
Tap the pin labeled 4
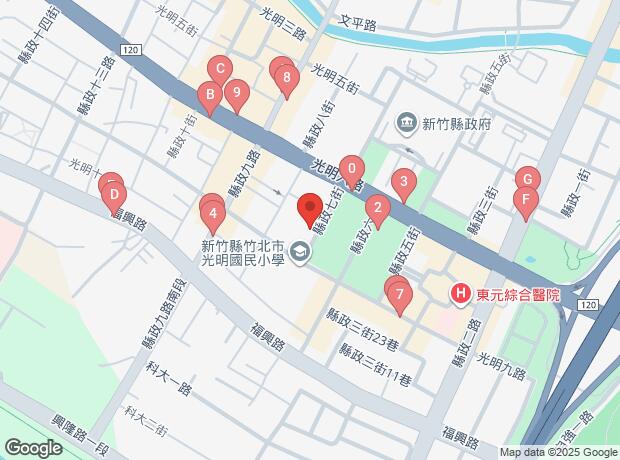[212, 213]
